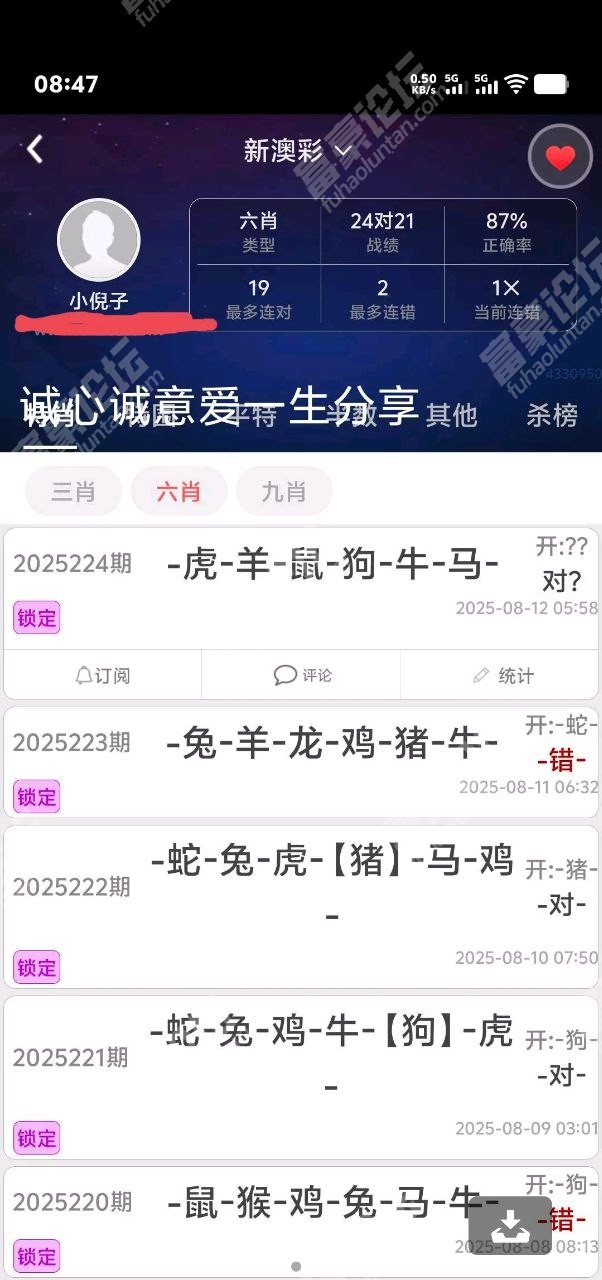Go back using the top arrow
This screenshot has width=602, height=1280.
[35, 150]
